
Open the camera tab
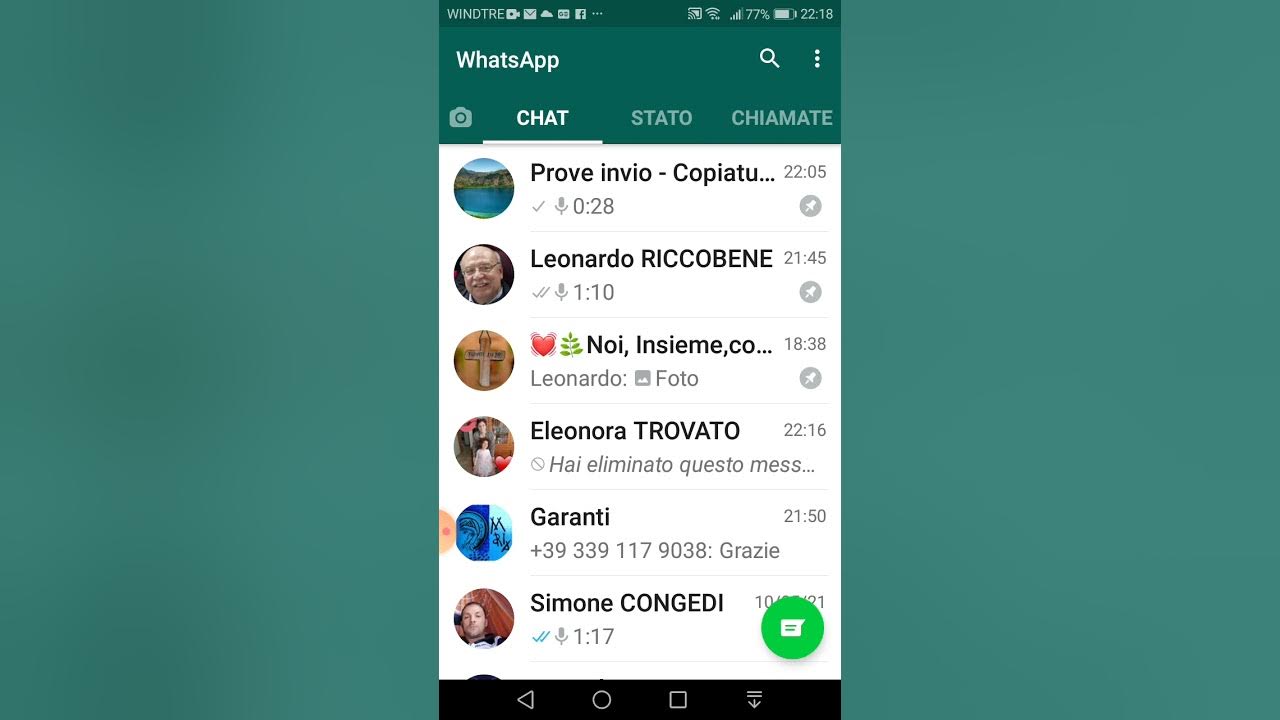tap(460, 118)
